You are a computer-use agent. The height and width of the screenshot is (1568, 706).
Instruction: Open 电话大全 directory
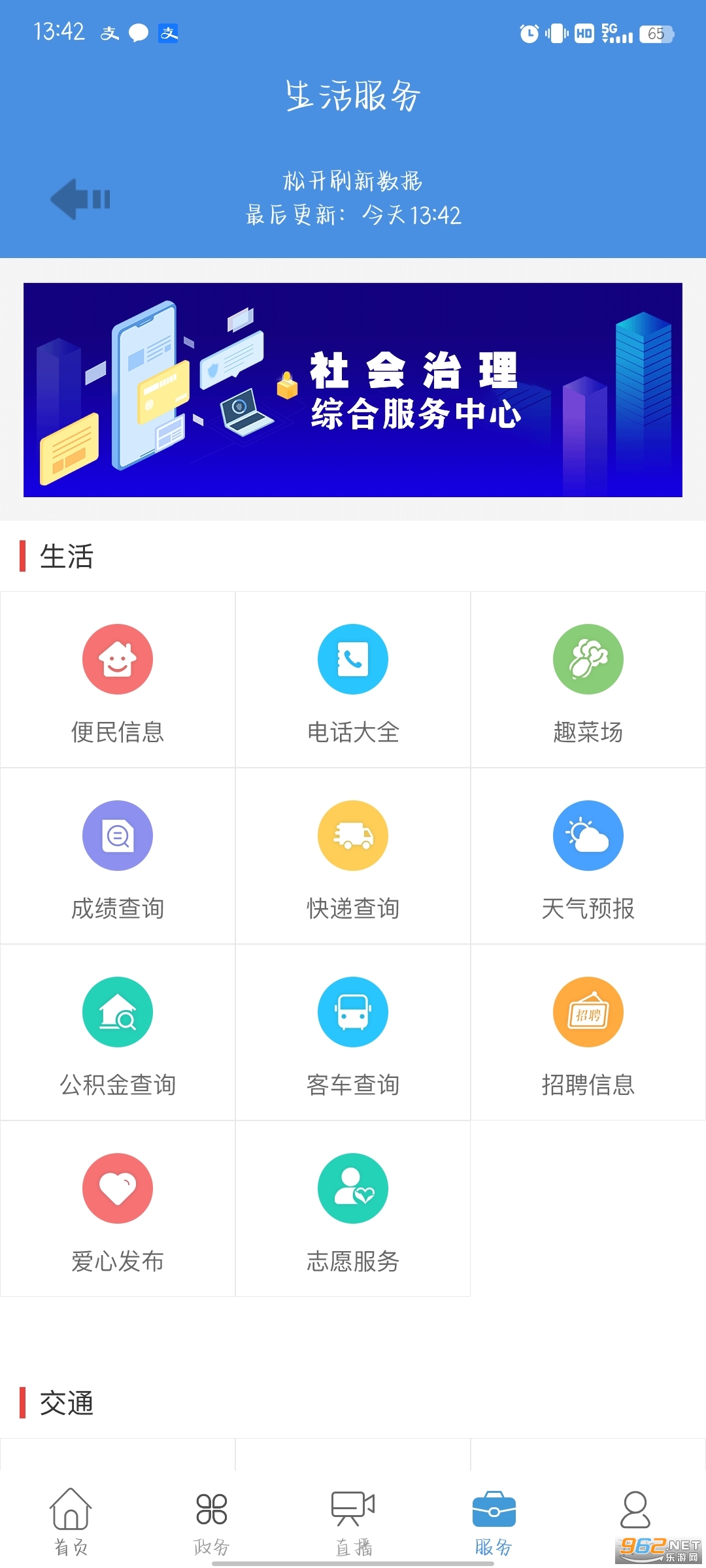click(x=353, y=680)
